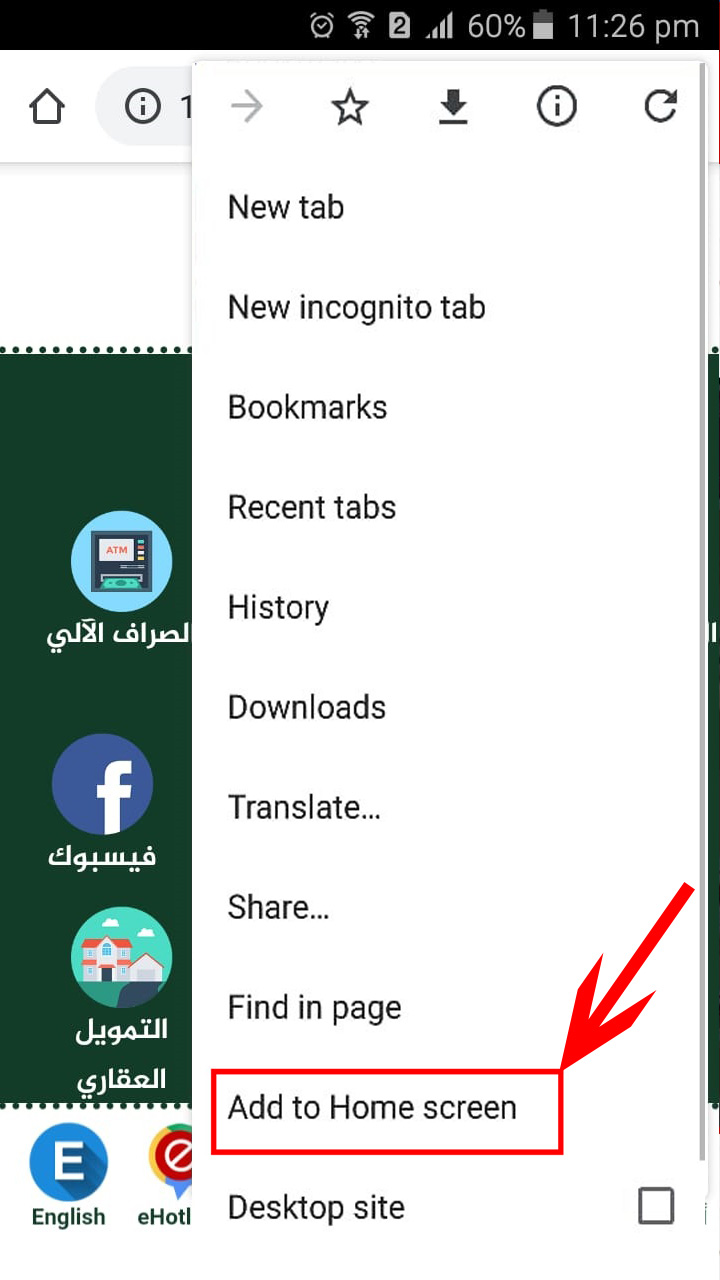Viewport: 720px width, 1280px height.
Task: Go to Downloads
Action: 306,707
